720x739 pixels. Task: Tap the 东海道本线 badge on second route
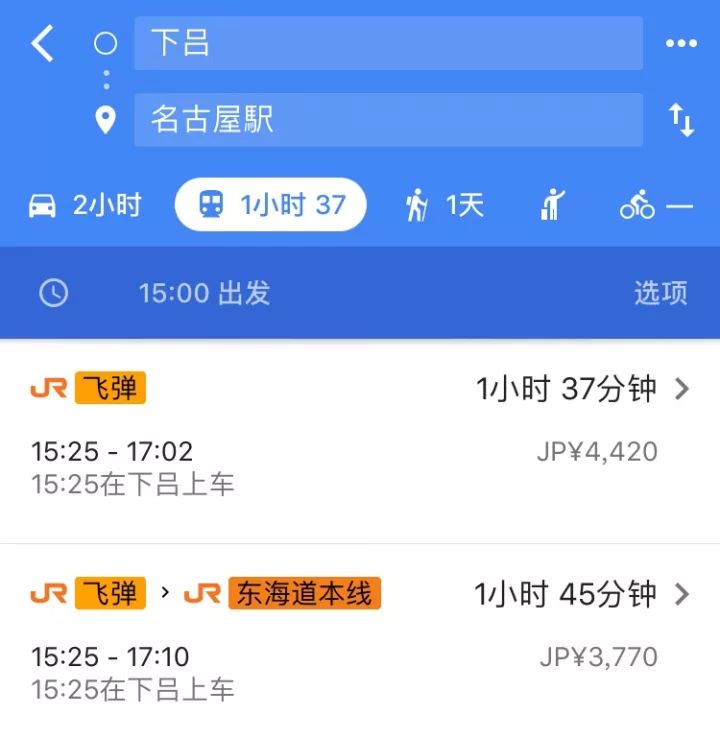point(305,593)
